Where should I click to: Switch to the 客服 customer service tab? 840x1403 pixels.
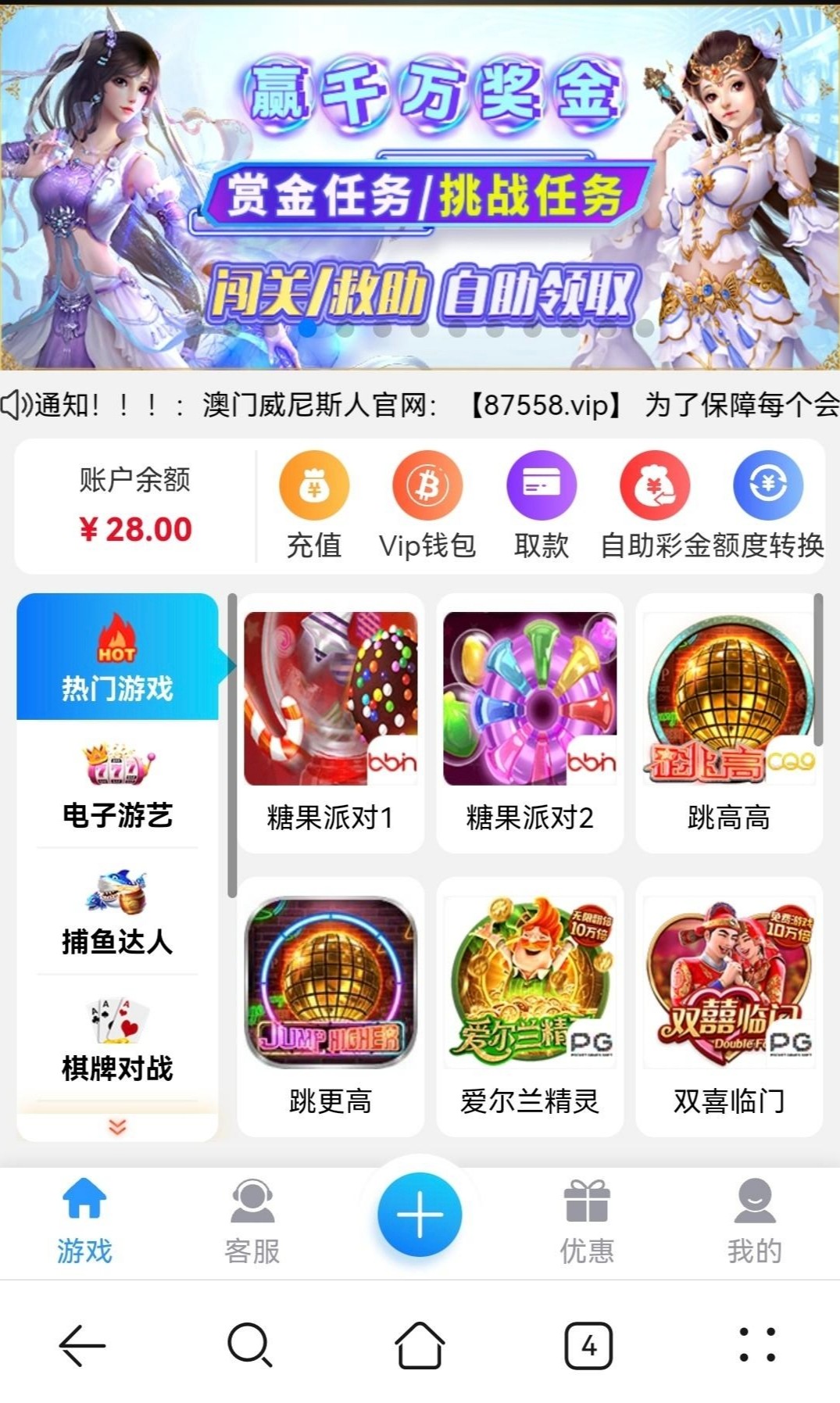252,1222
